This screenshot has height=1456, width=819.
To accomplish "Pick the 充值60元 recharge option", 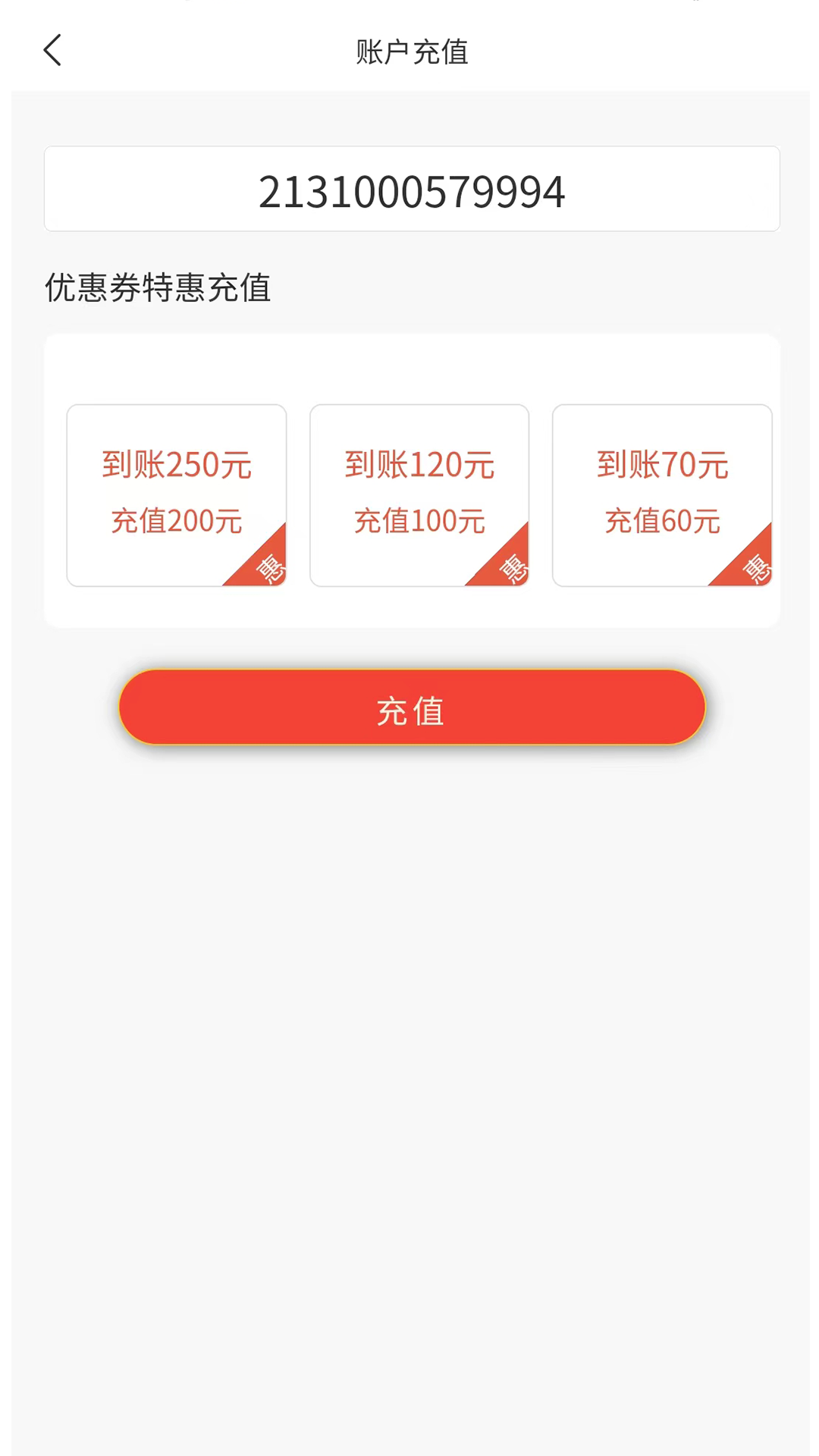I will (x=661, y=521).
